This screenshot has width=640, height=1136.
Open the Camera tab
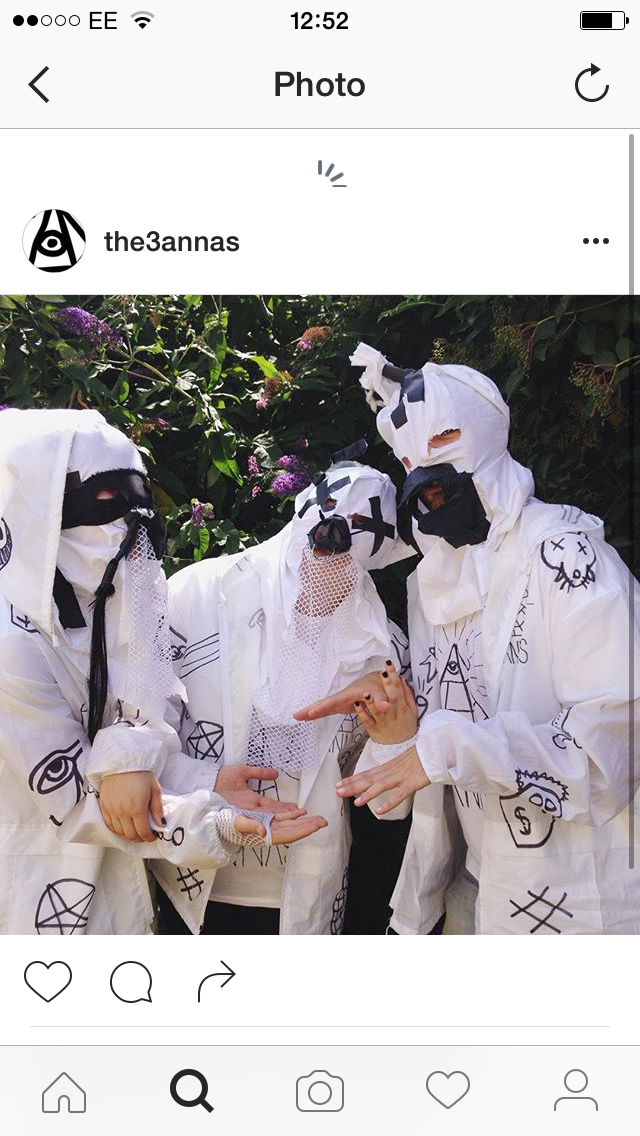pos(320,1092)
